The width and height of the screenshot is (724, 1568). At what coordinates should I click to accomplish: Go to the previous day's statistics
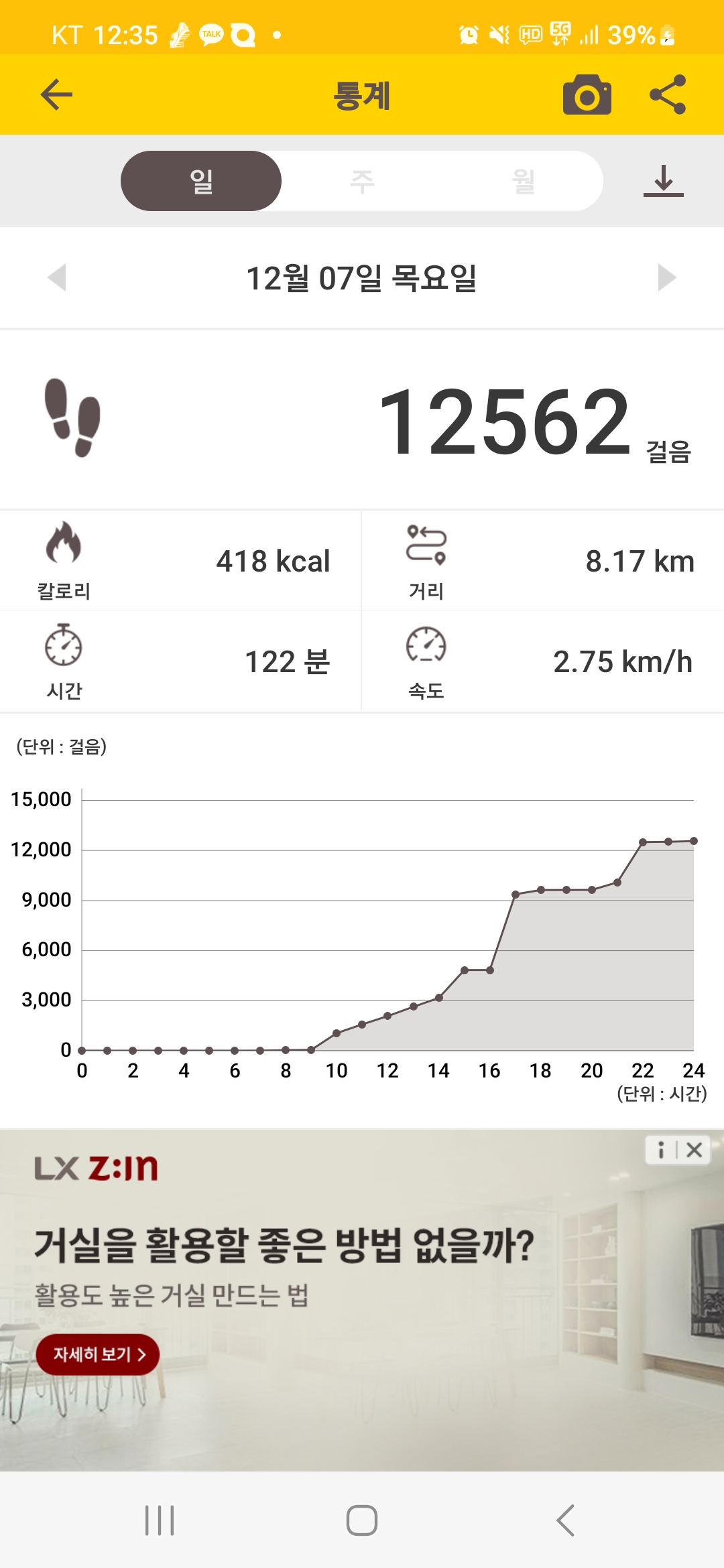58,277
